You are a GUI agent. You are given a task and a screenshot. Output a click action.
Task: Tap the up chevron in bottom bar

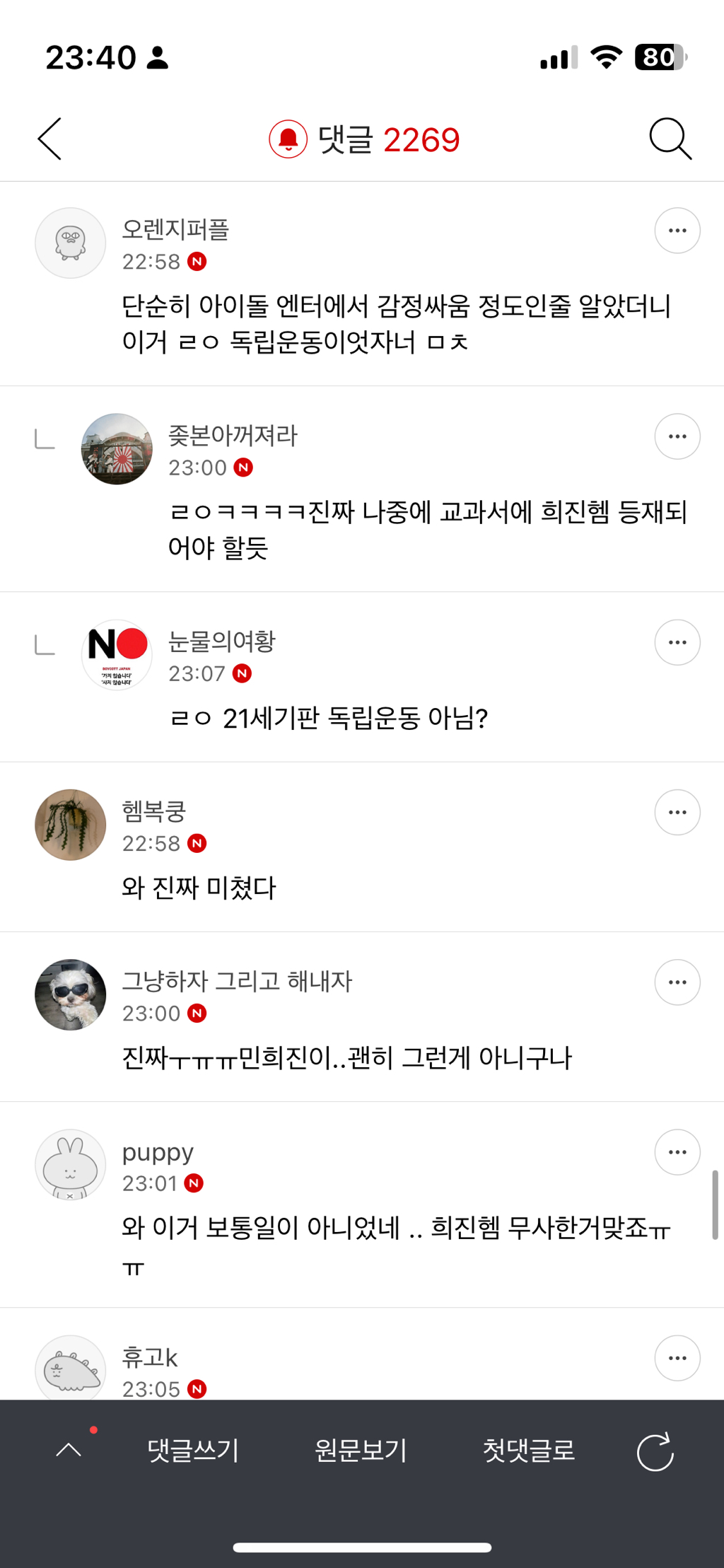[69, 1450]
